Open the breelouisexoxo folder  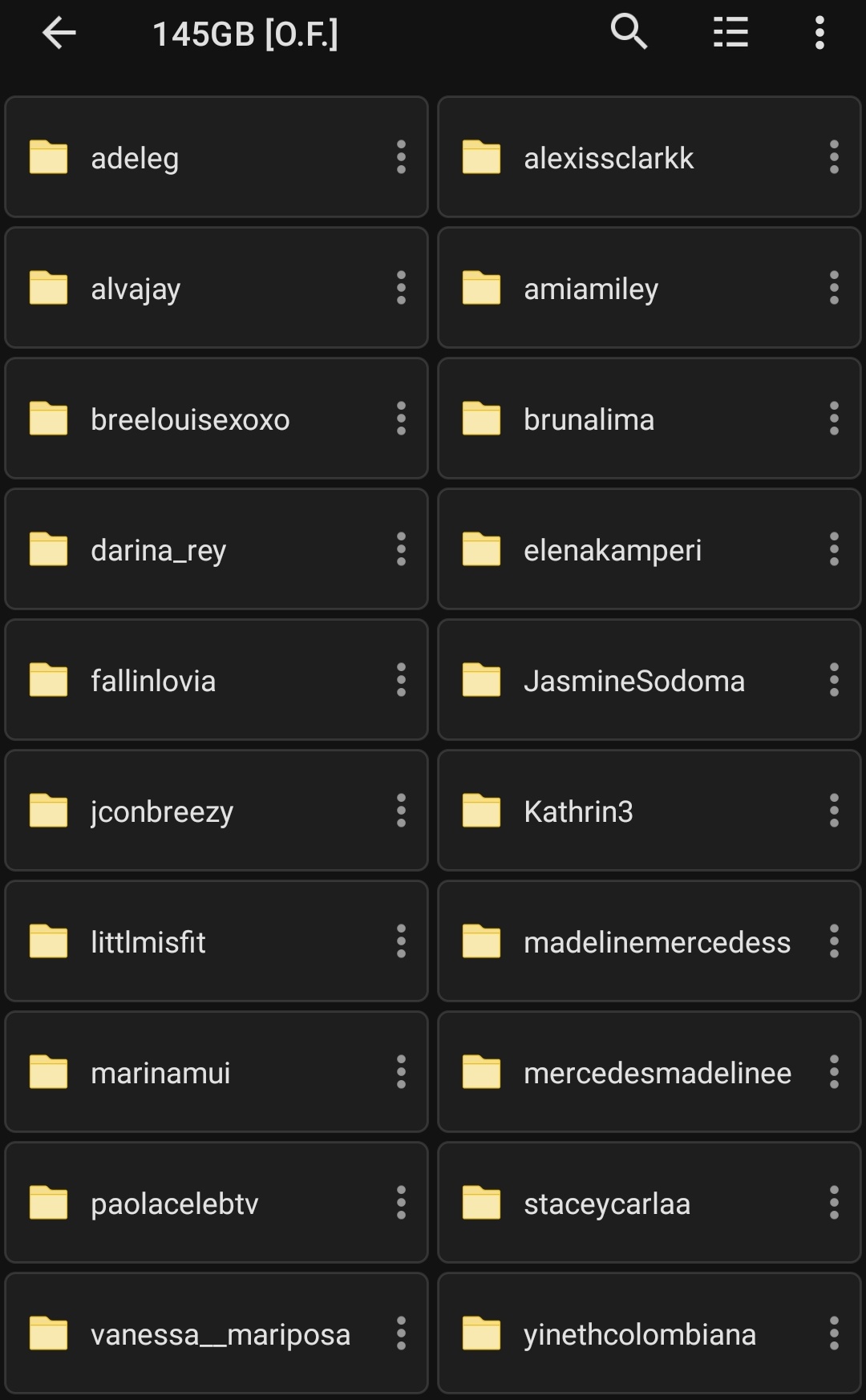pos(190,419)
